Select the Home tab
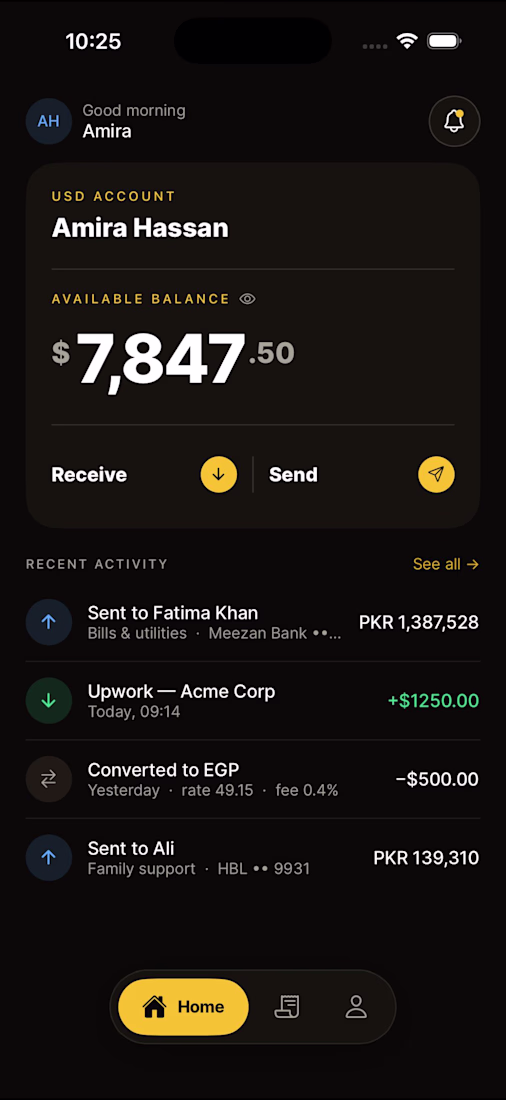The height and width of the screenshot is (1100, 506). pos(183,1007)
